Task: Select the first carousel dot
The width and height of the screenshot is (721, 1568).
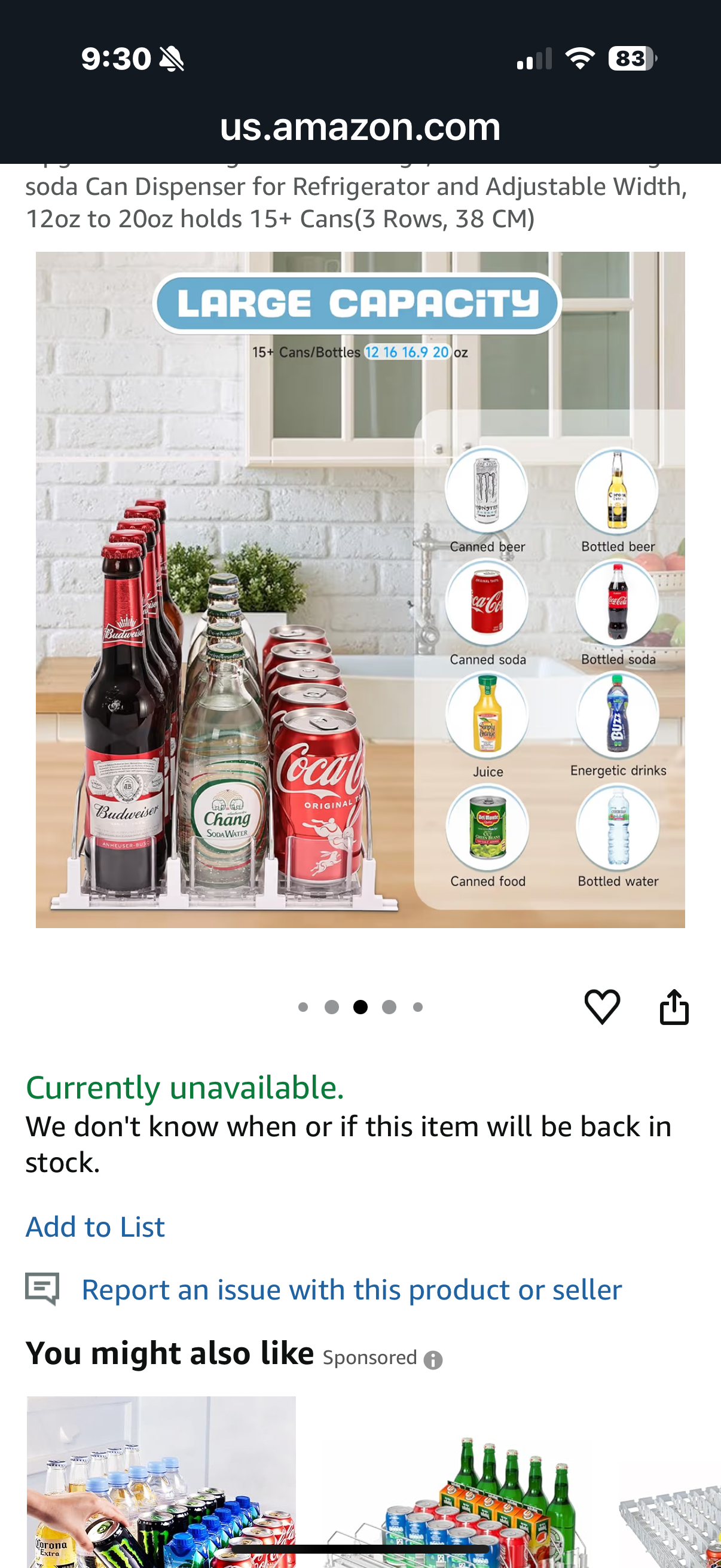Action: (x=304, y=1007)
